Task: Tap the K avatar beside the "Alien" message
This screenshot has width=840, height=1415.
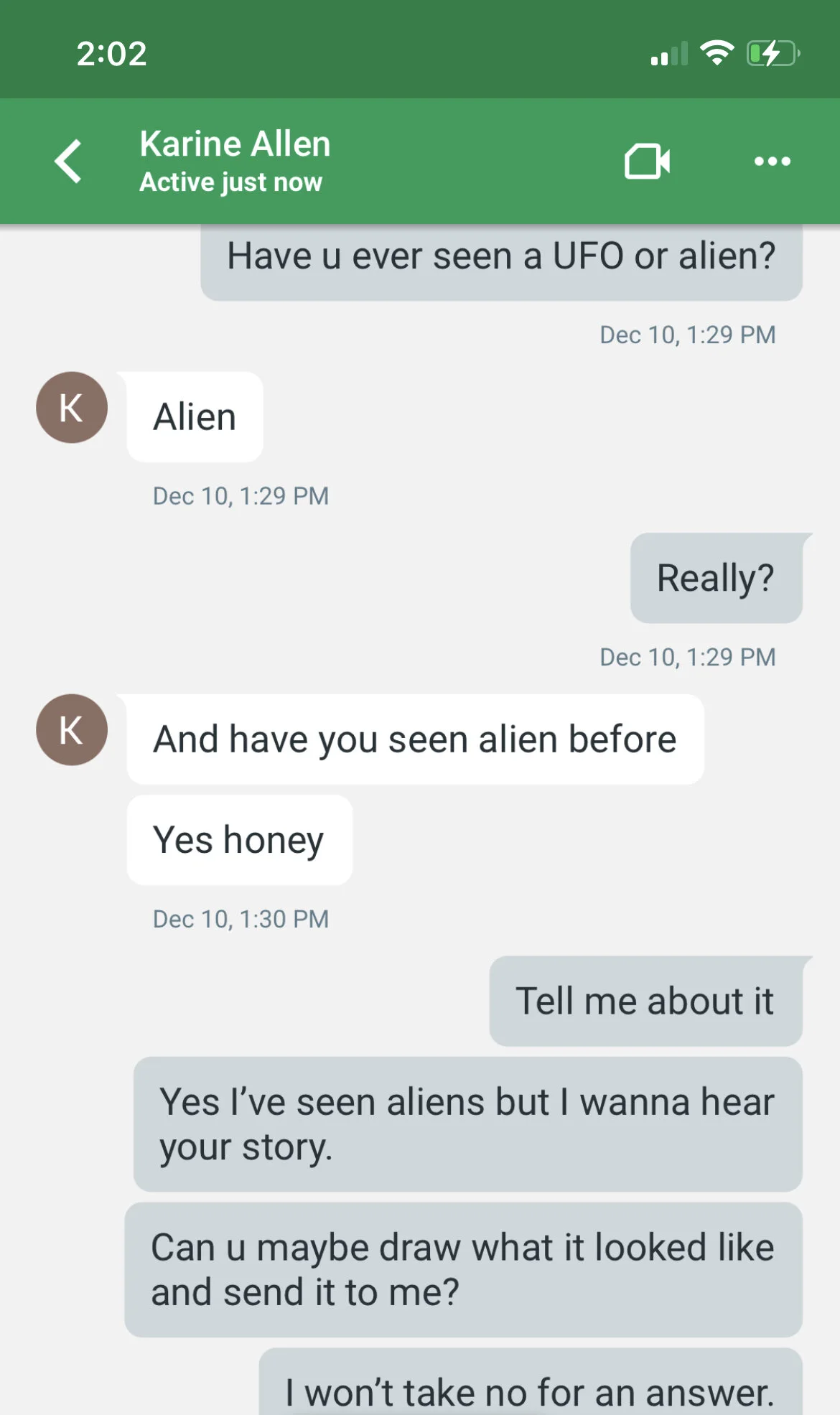Action: click(x=72, y=407)
